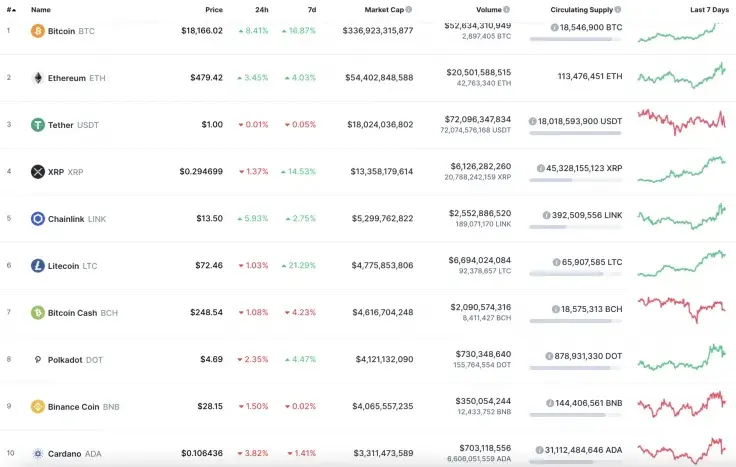This screenshot has height=467, width=736.
Task: Open Litecoin LTC details
Action: click(64, 266)
